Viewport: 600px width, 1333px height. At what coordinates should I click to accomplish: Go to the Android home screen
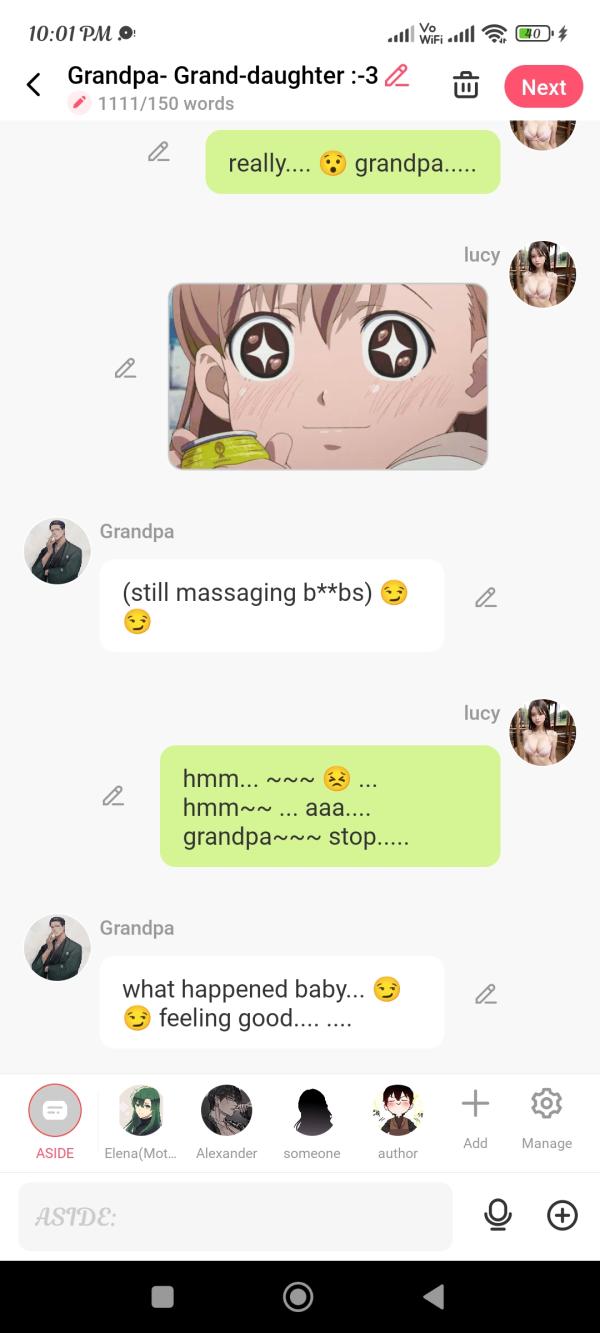(298, 1297)
